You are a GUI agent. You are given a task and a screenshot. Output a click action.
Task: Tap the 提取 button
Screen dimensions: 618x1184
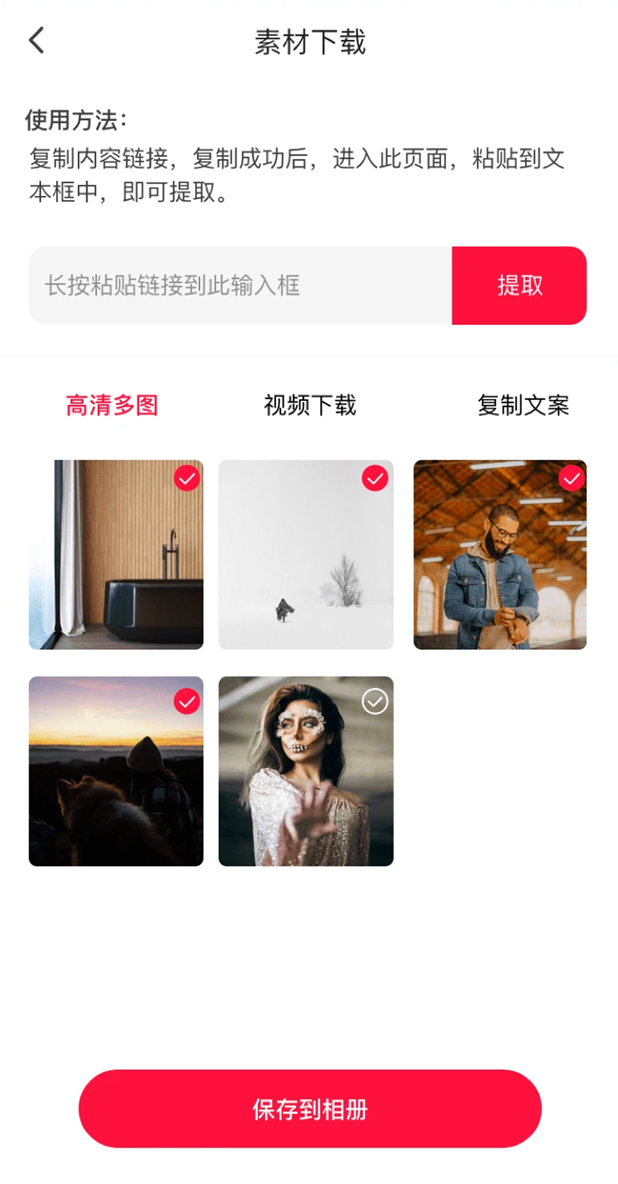[519, 286]
